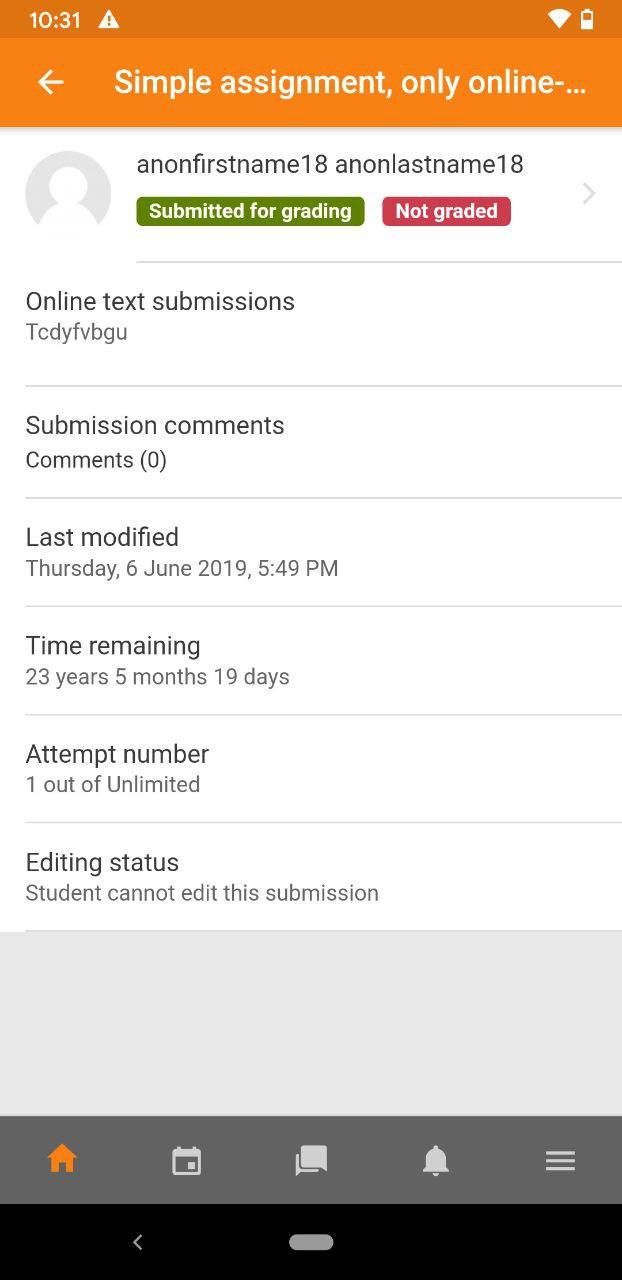622x1280 pixels.
Task: Open anonfirstname18 anonlastname18's profile row
Action: (x=311, y=194)
